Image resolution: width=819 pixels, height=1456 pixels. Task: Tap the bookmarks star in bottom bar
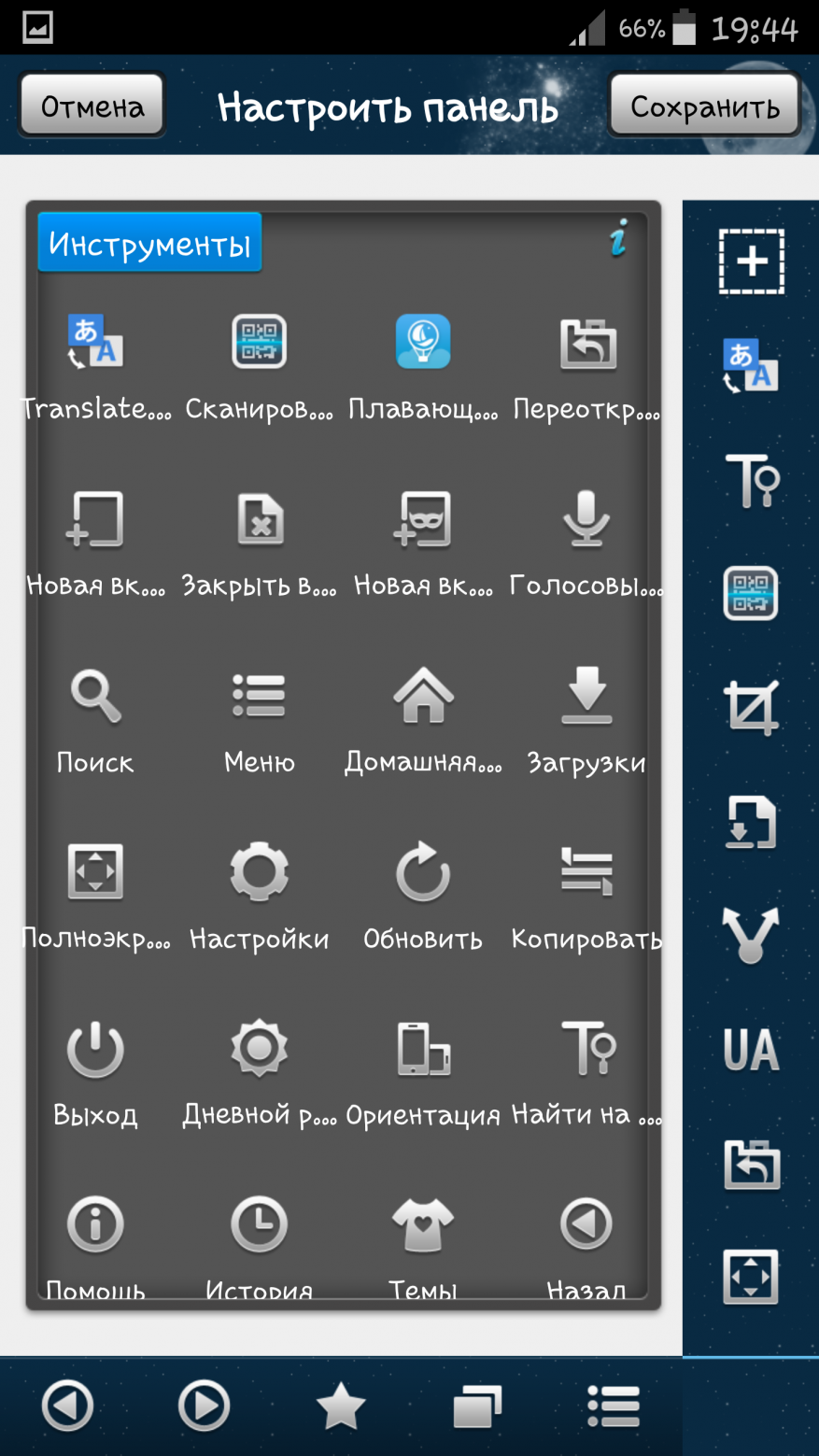coord(341,1406)
